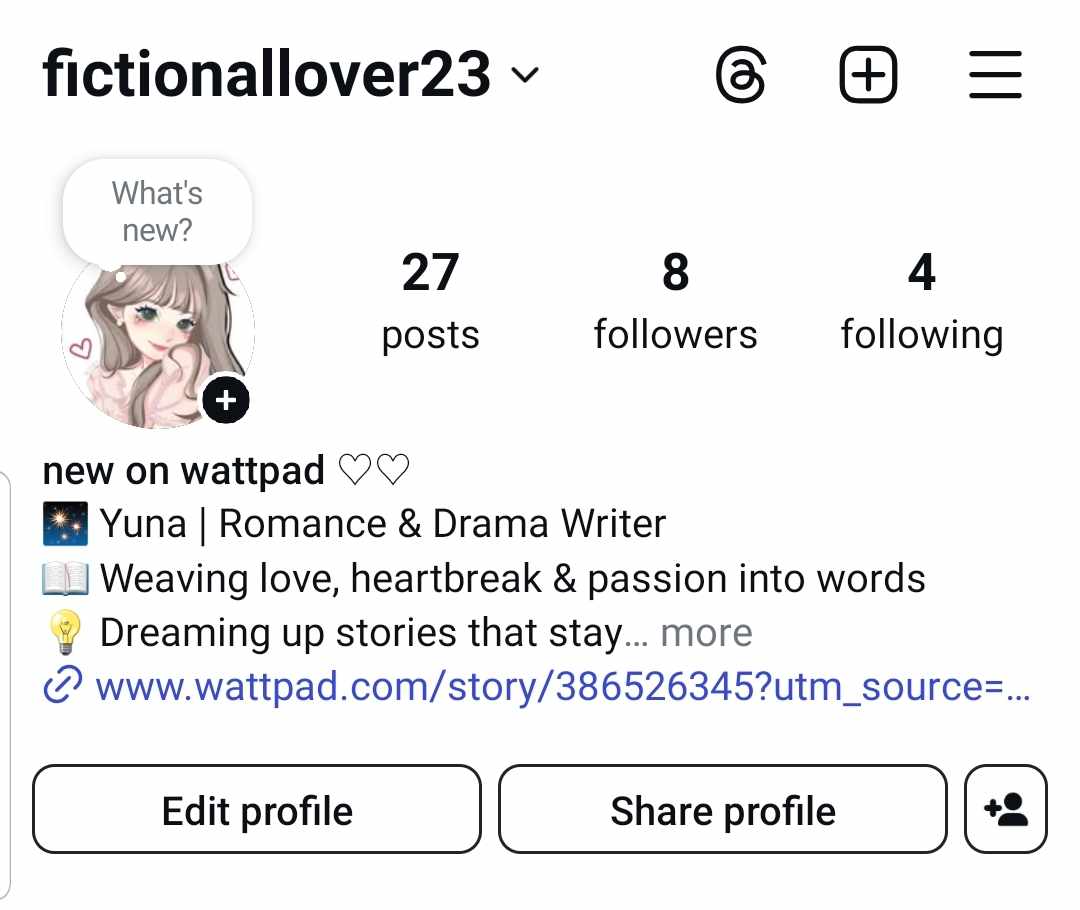1080x910 pixels.
Task: View the 27 posts count
Action: tap(430, 301)
